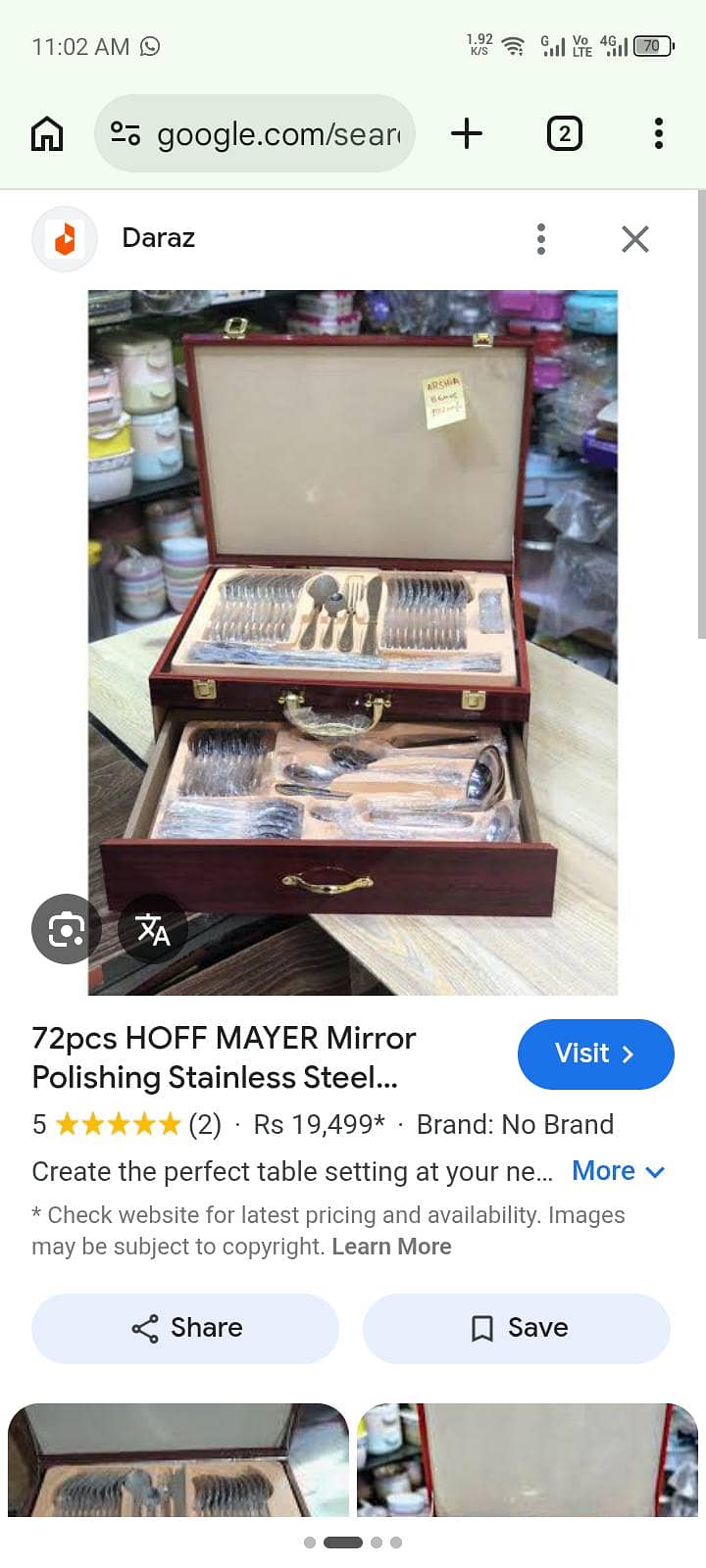Go to the browser home page
Viewport: 706px width, 1568px height.
47,133
